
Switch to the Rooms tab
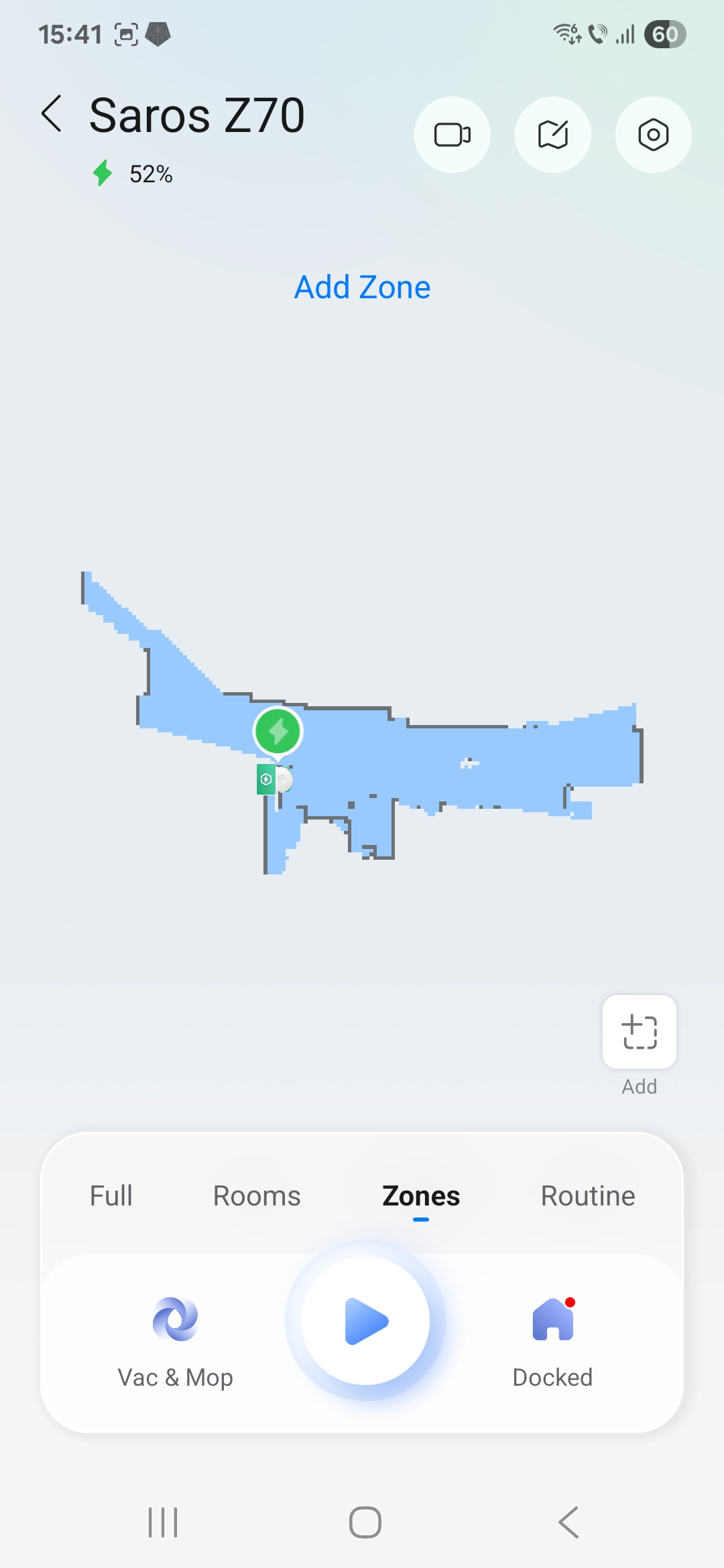[x=257, y=1196]
